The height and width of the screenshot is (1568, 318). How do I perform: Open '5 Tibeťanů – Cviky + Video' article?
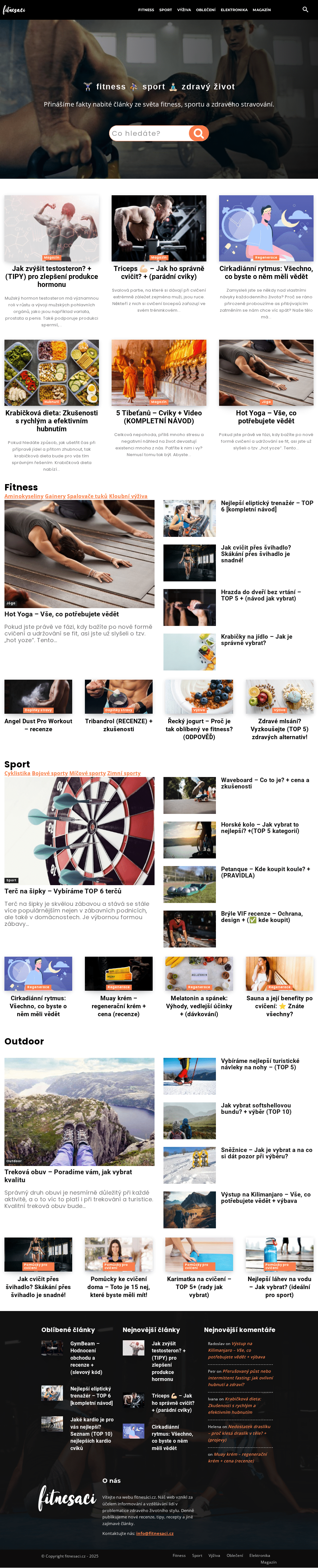click(x=159, y=416)
